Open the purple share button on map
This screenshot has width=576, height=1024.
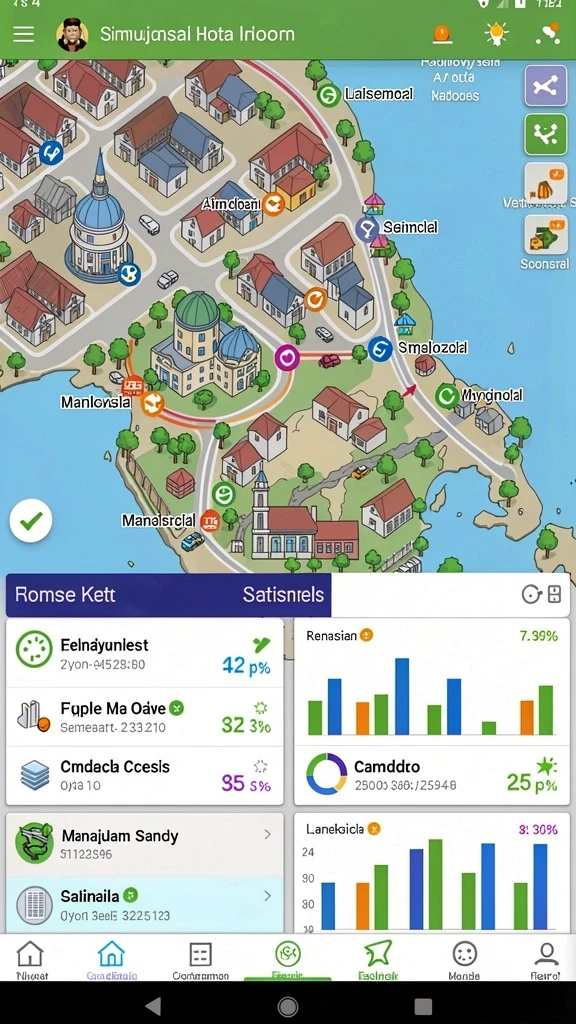click(546, 86)
